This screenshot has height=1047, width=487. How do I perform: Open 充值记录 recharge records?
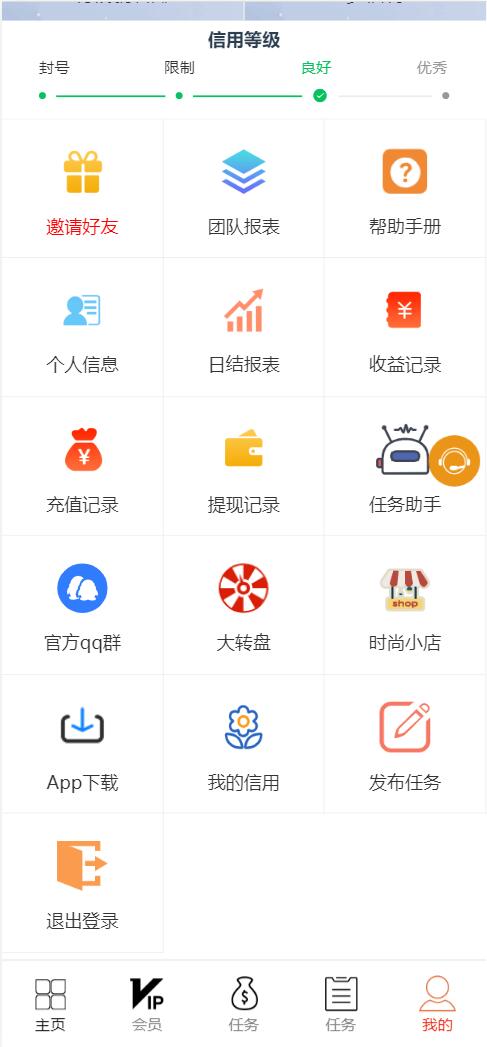click(x=82, y=467)
